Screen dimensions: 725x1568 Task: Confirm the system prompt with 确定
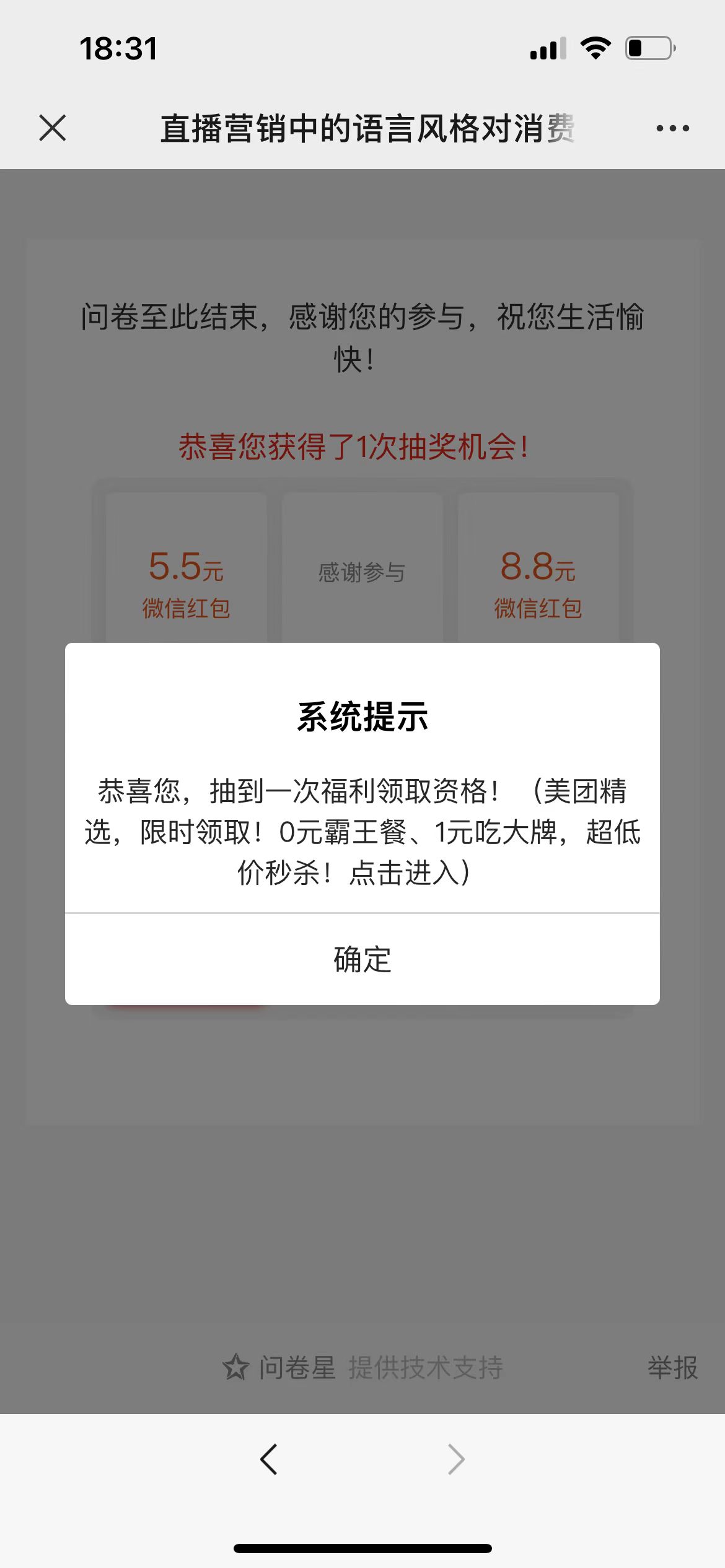[x=362, y=959]
